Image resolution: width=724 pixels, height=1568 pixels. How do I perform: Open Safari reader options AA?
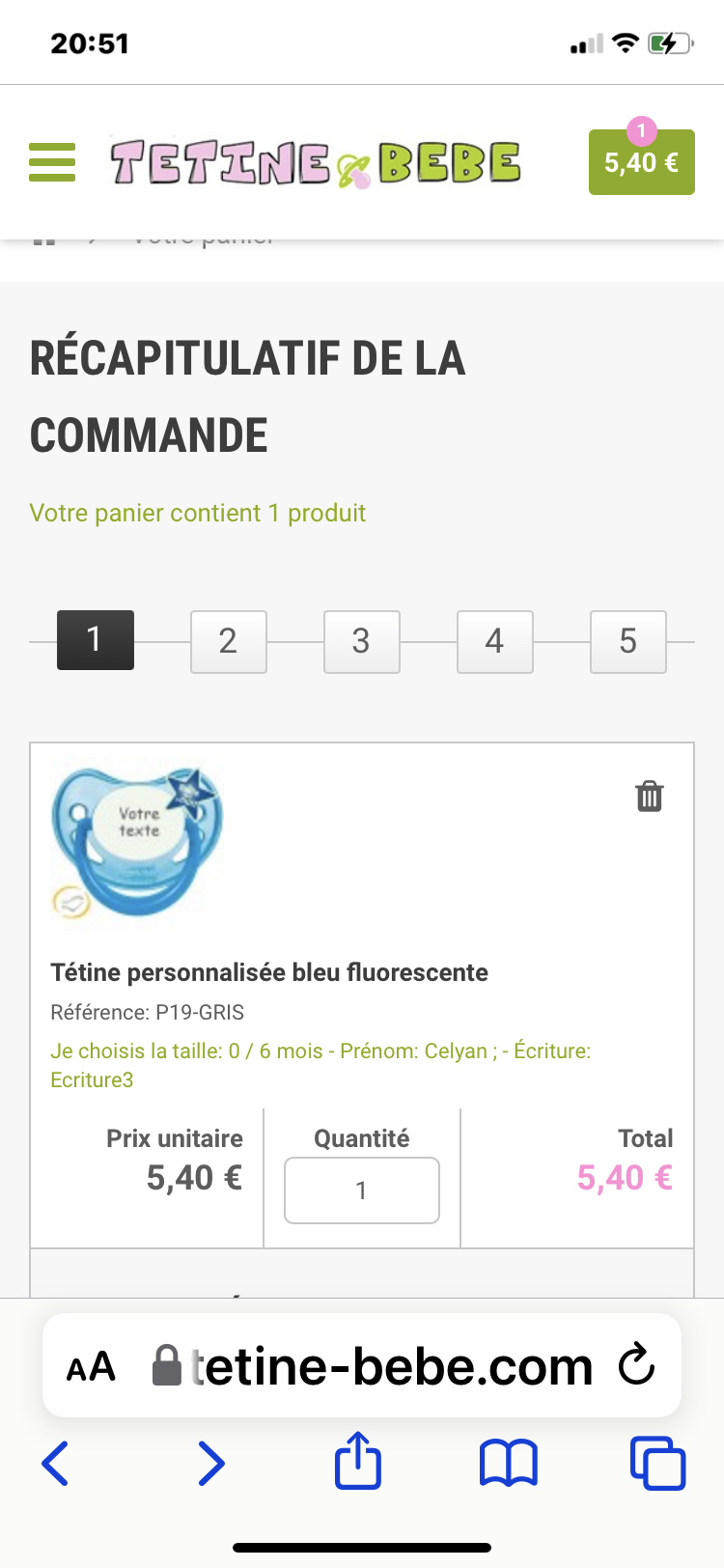[91, 1366]
